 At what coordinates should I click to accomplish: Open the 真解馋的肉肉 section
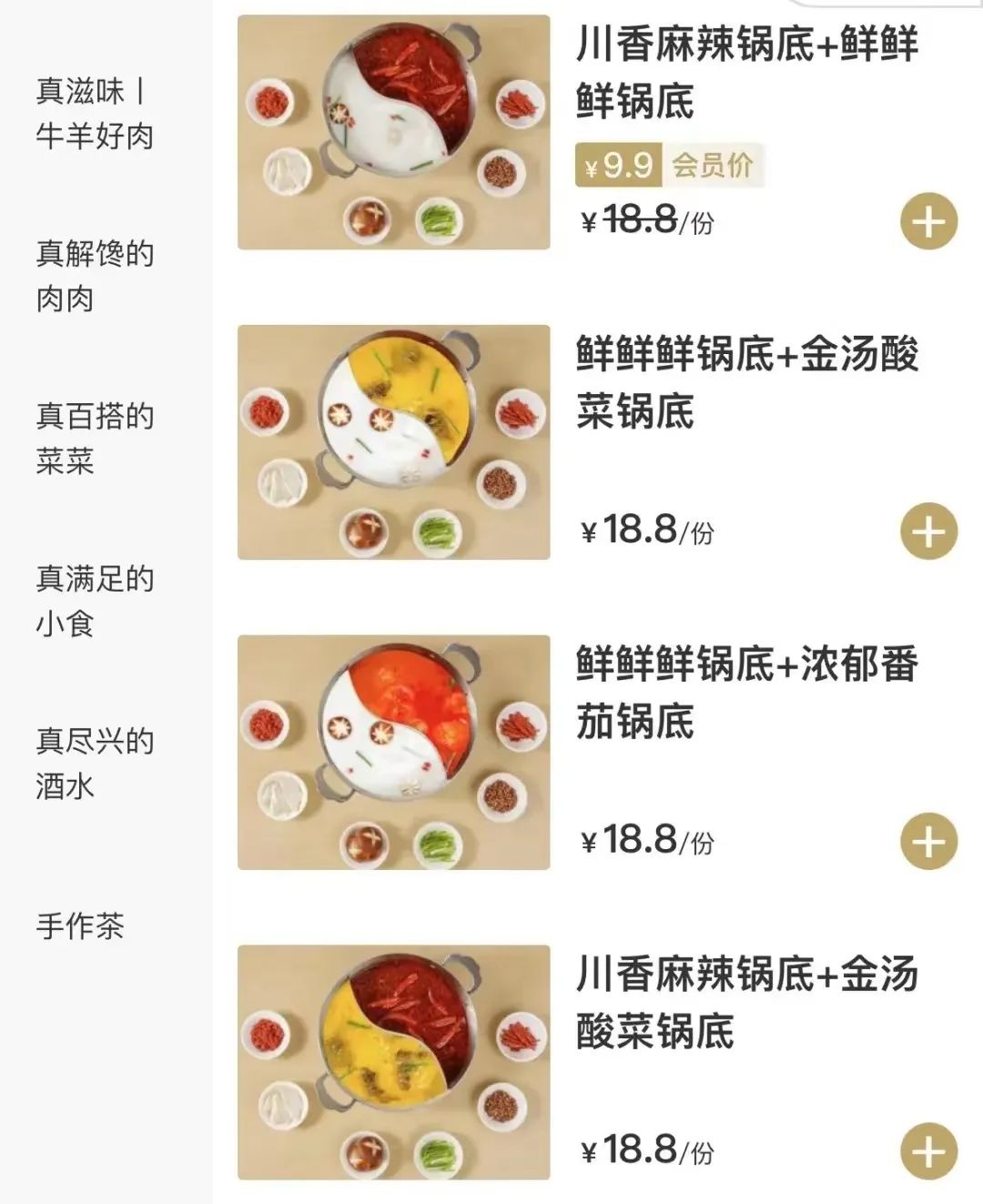[94, 278]
